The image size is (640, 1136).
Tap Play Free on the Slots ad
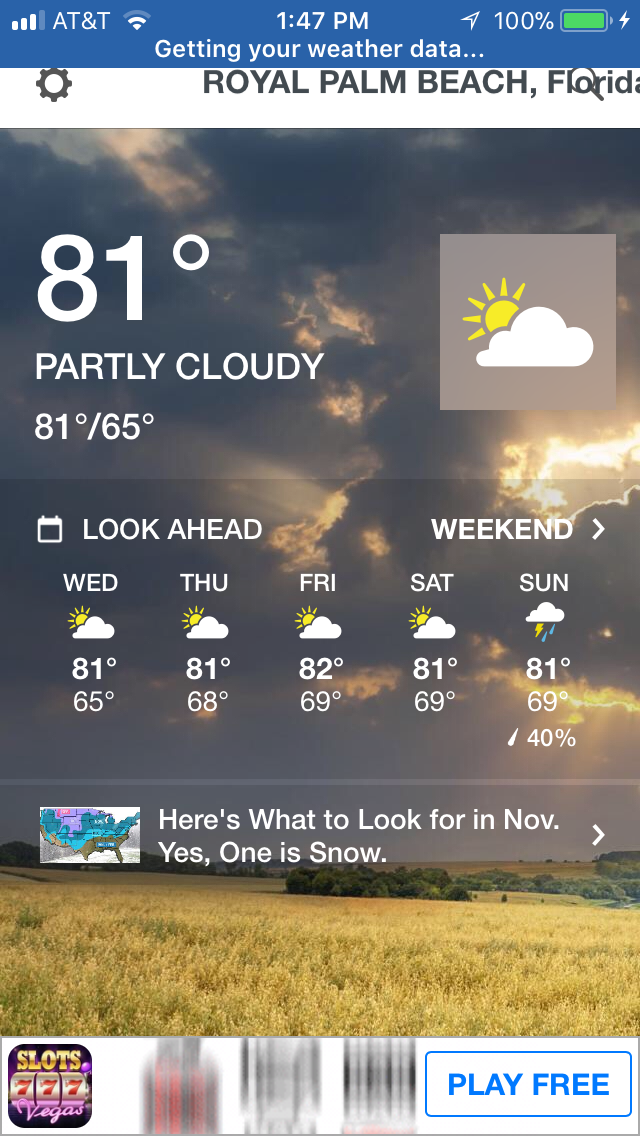528,1085
